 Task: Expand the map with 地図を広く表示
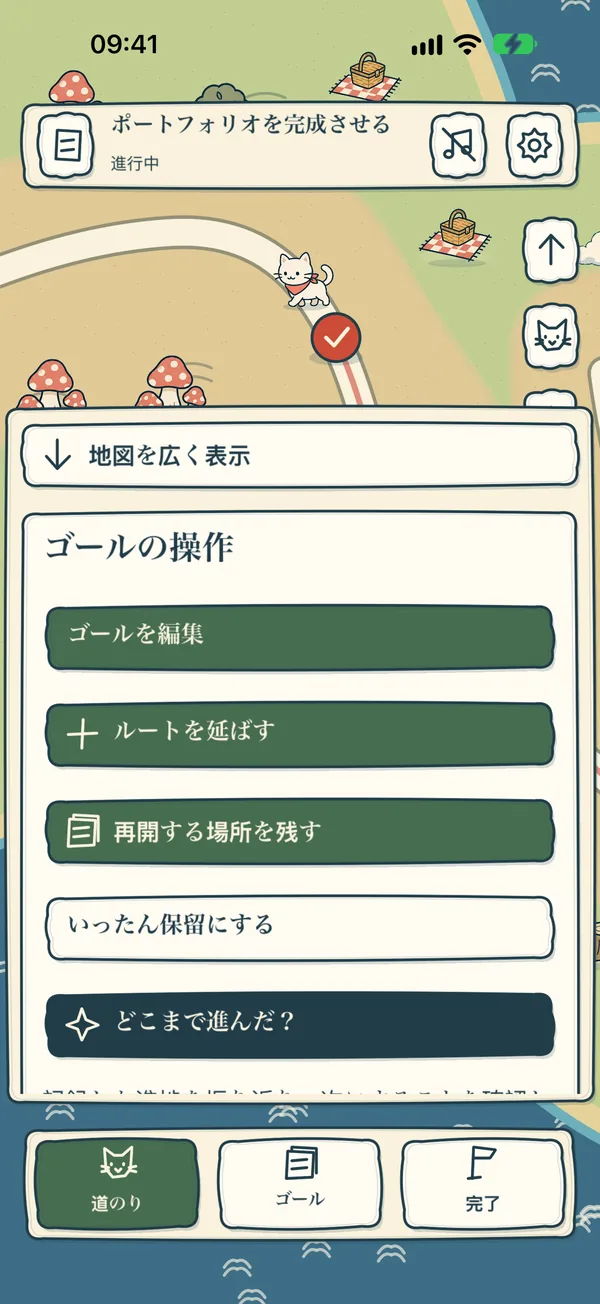pyautogui.click(x=300, y=456)
